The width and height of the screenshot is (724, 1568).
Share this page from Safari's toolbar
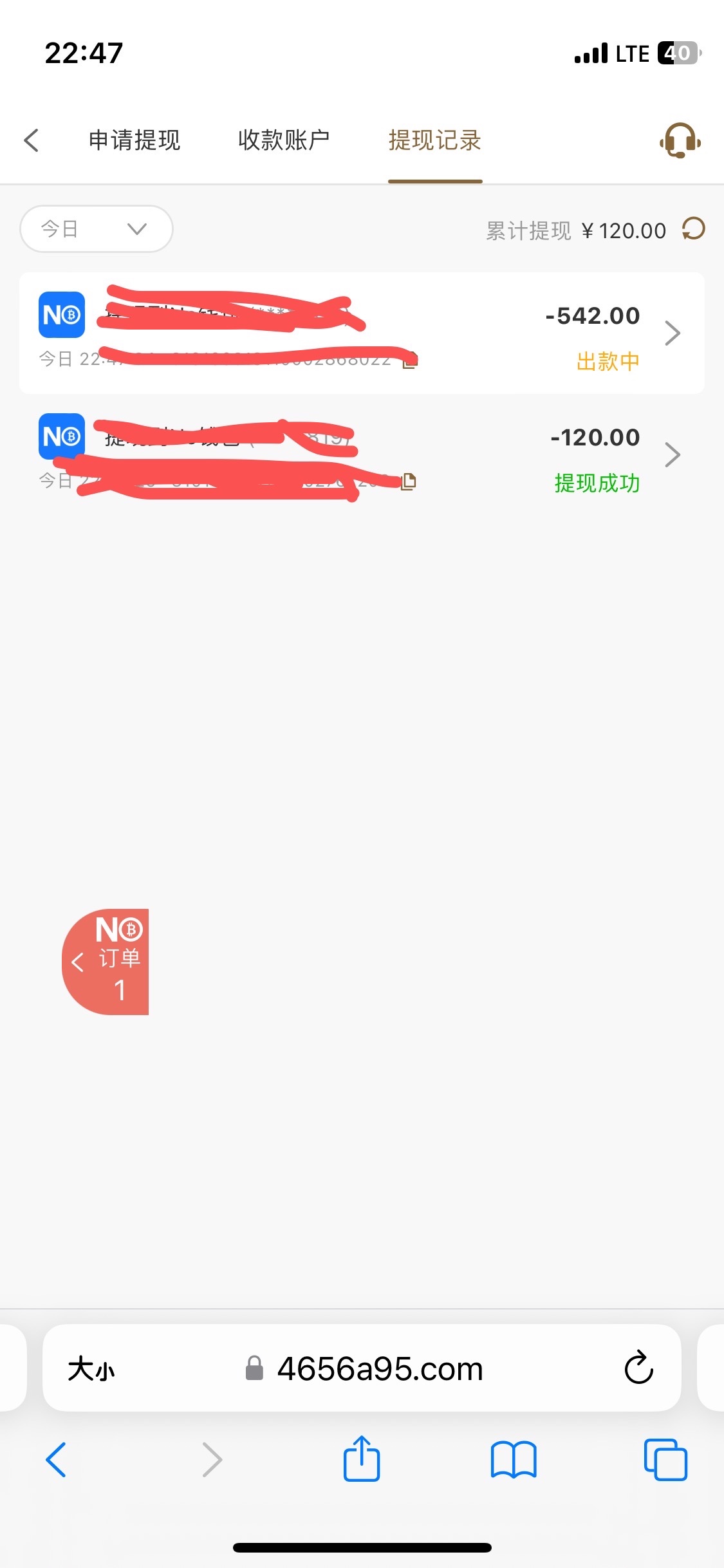362,1460
